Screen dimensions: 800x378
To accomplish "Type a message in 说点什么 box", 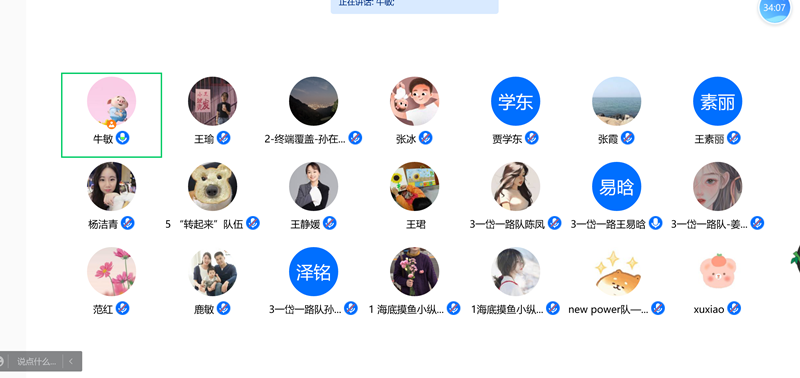I will 36,362.
